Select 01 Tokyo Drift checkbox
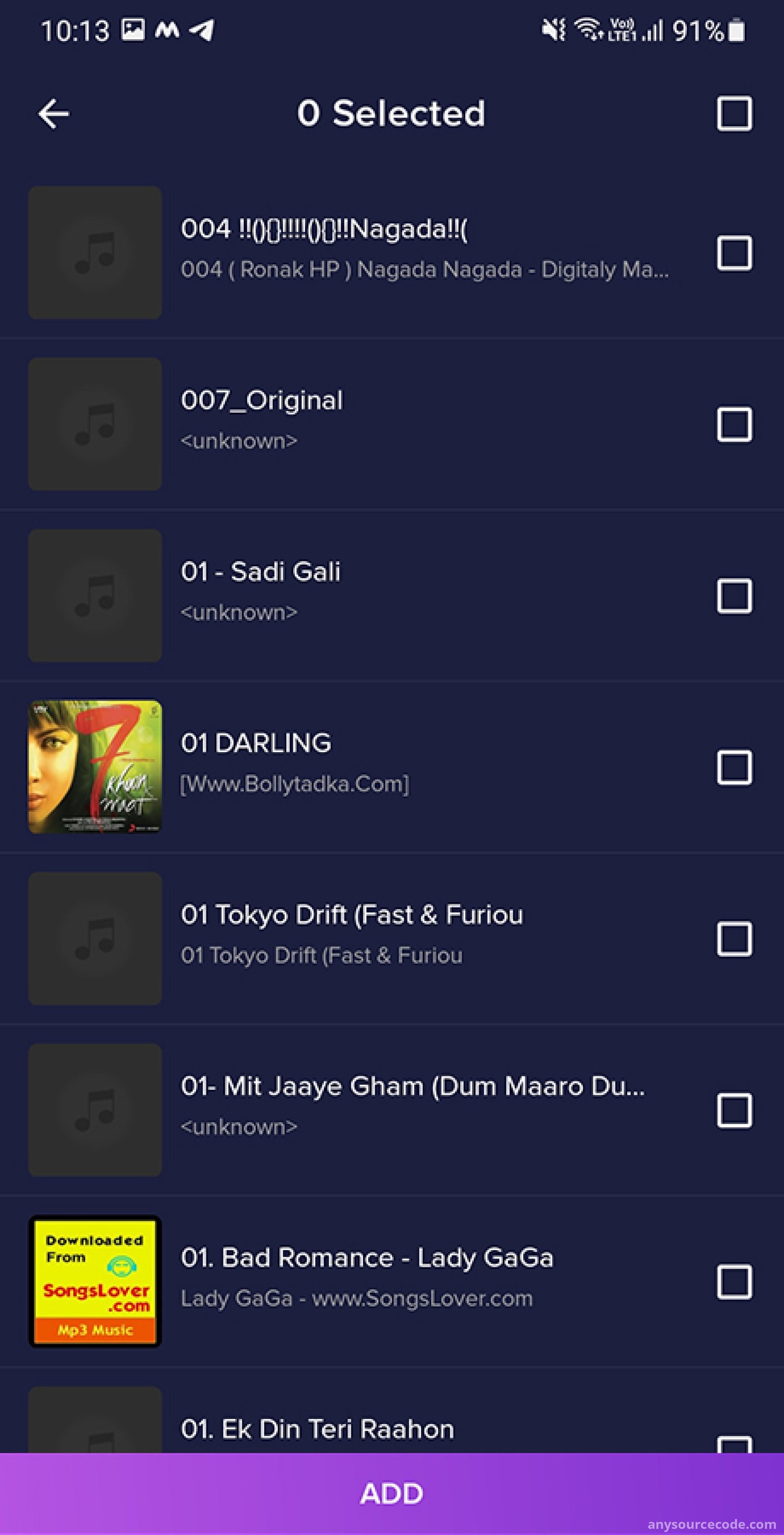 click(734, 939)
